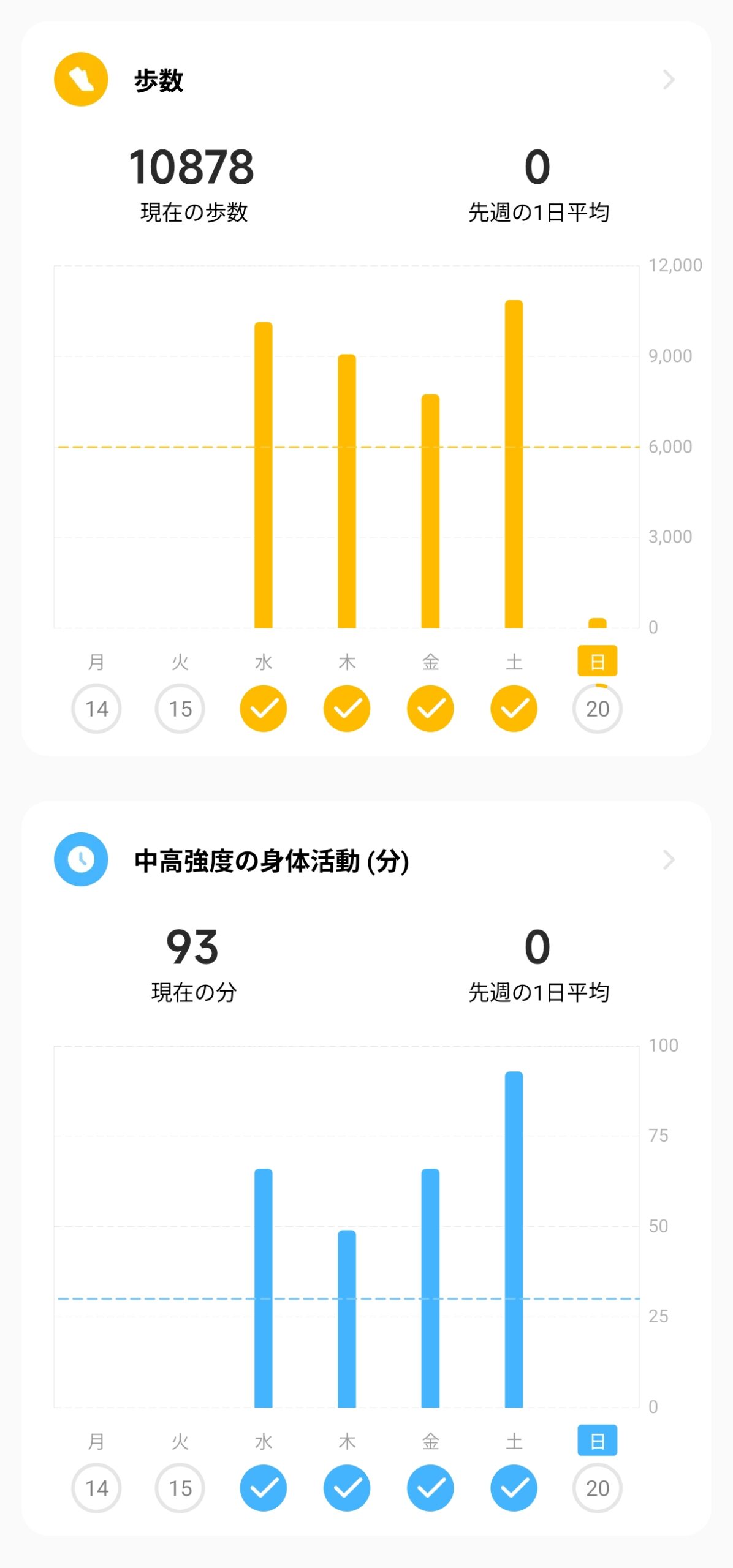Select Friday's checkmark in activity minutes chart
The width and height of the screenshot is (733, 1568).
pos(431,1488)
